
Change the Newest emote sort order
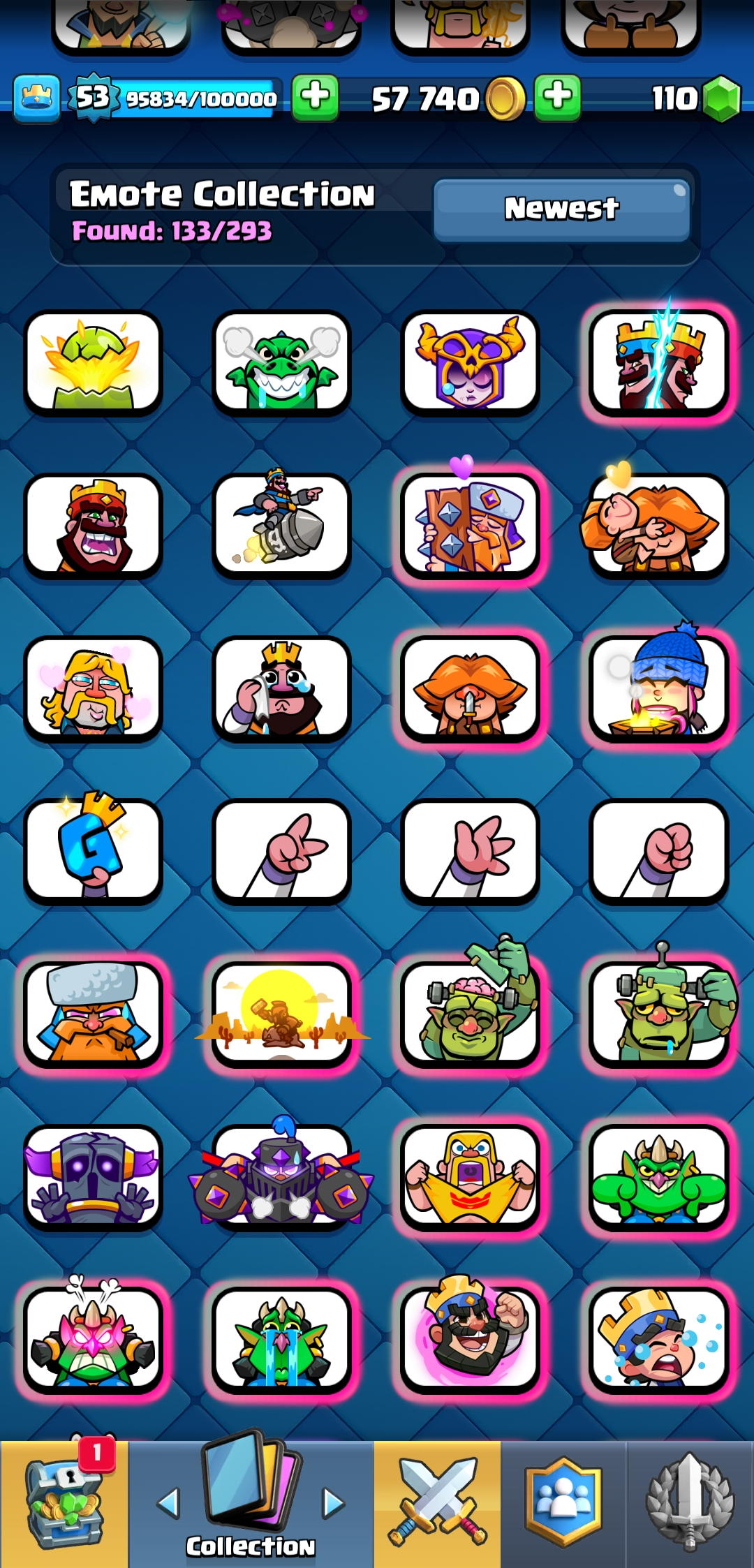561,209
